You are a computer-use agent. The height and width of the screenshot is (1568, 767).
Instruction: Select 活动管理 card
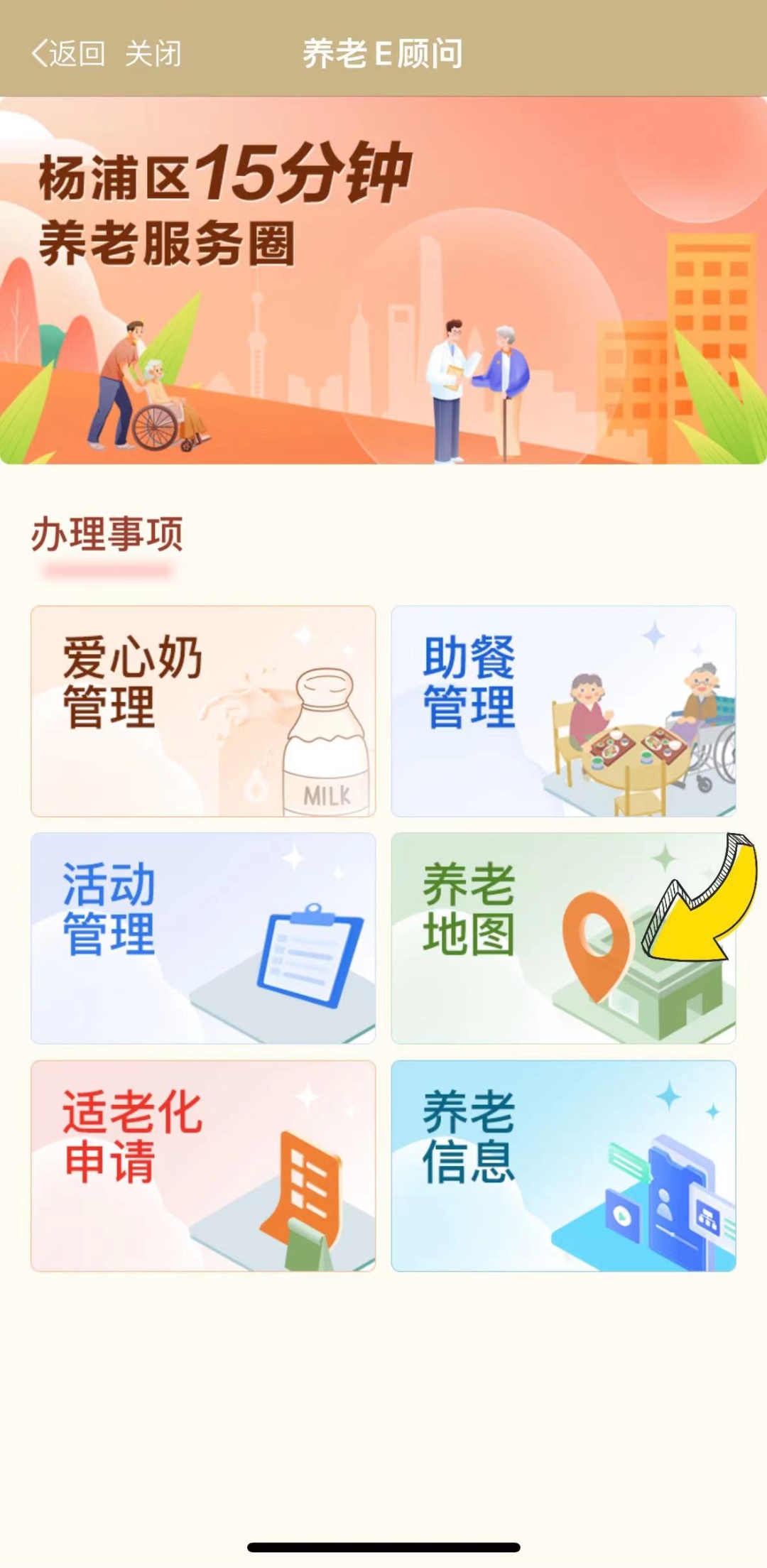click(203, 938)
